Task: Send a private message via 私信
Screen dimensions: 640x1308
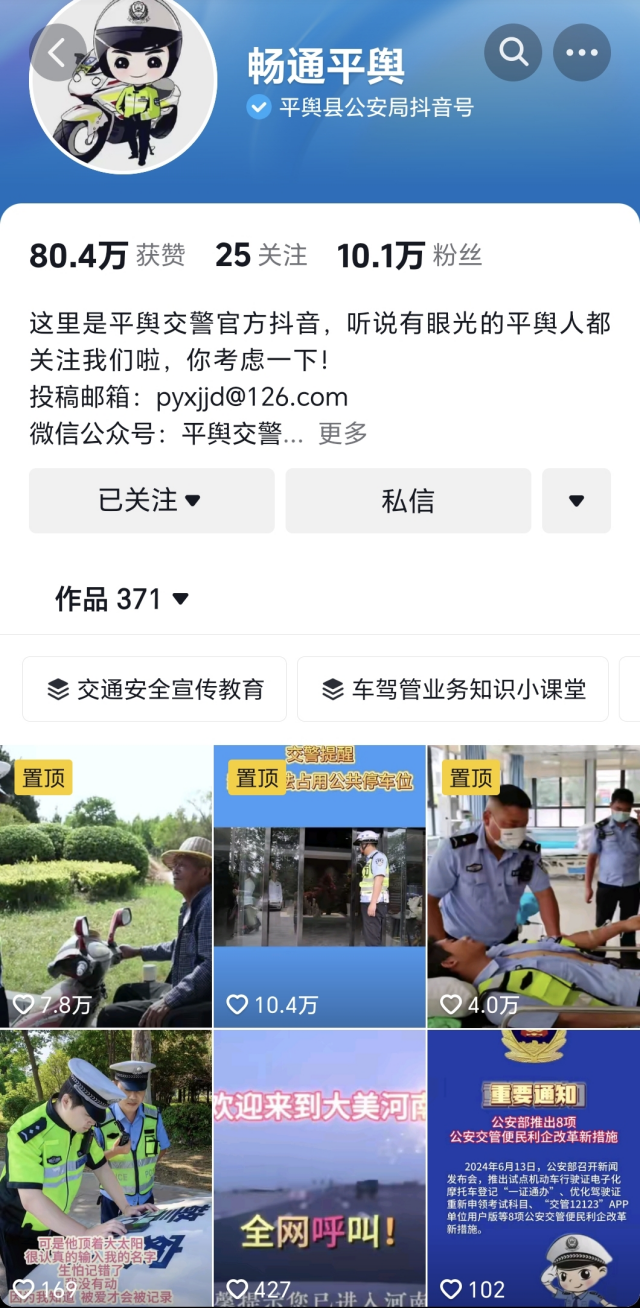Action: click(x=408, y=500)
